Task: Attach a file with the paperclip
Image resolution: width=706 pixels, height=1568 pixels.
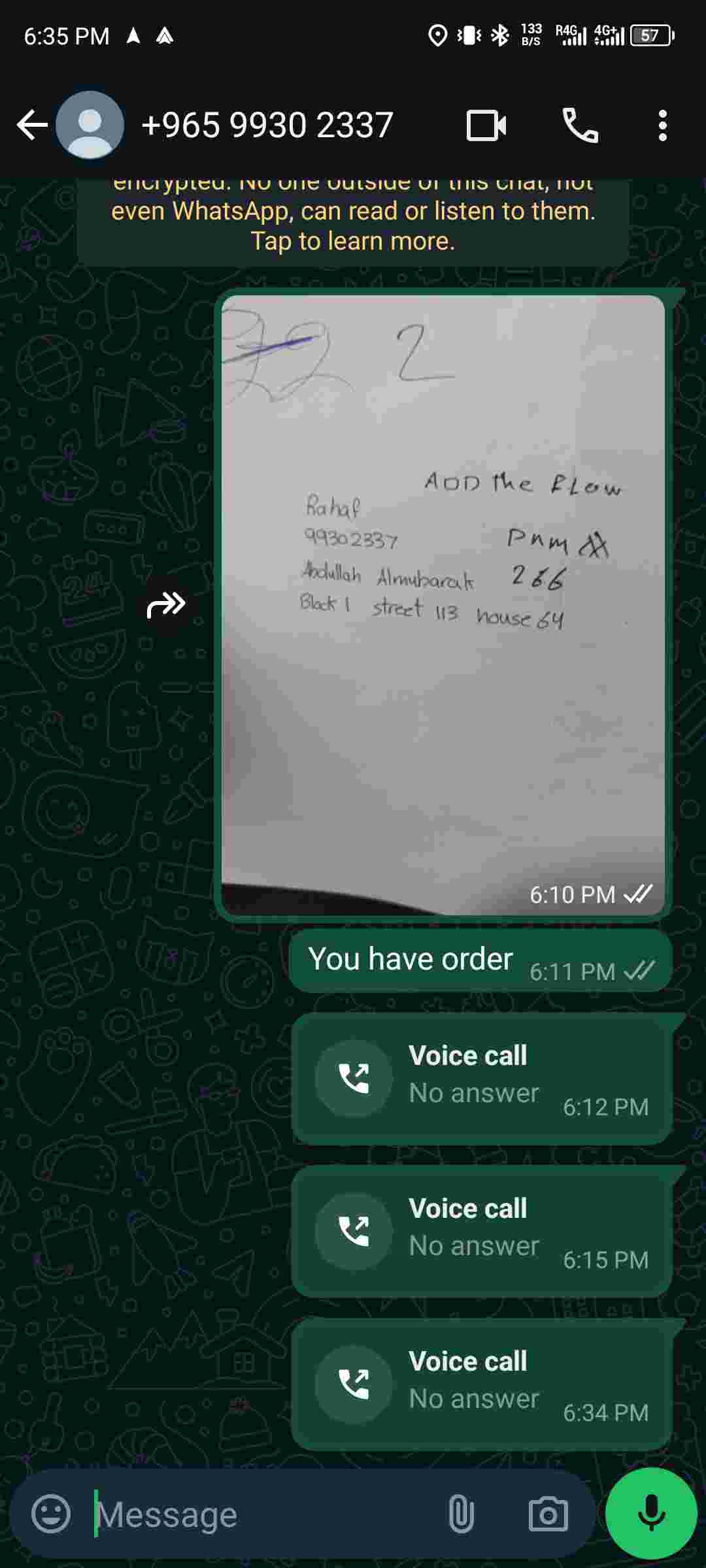Action: [461, 1514]
